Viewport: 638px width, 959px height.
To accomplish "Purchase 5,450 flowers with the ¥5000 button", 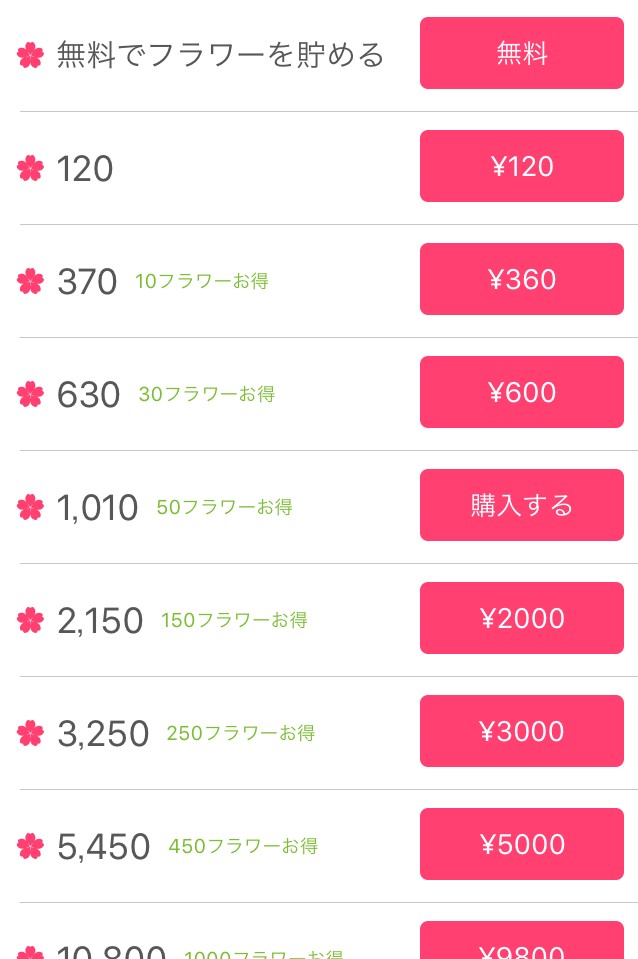I will pyautogui.click(x=521, y=844).
